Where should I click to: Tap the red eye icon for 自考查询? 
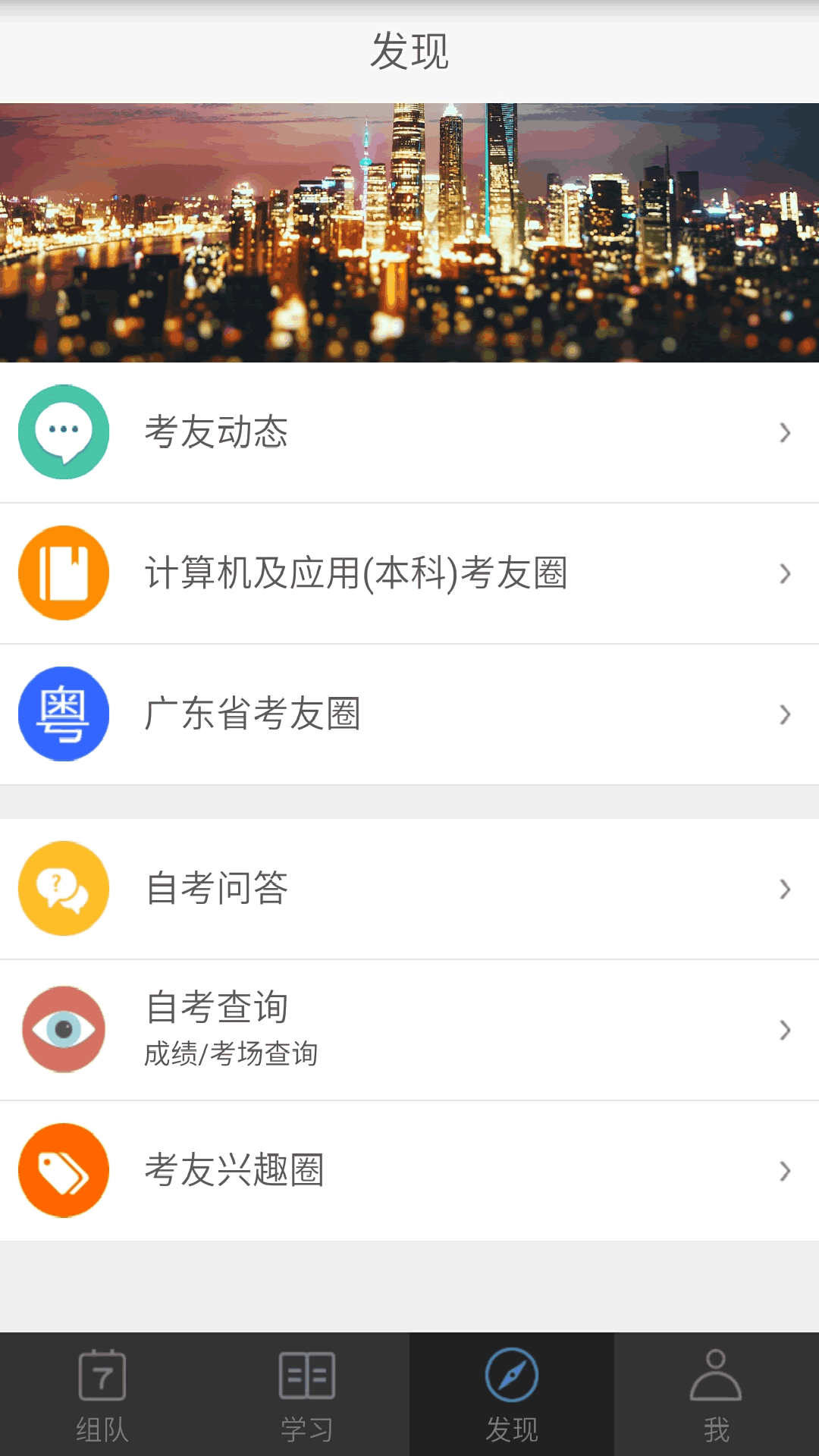pyautogui.click(x=64, y=1028)
